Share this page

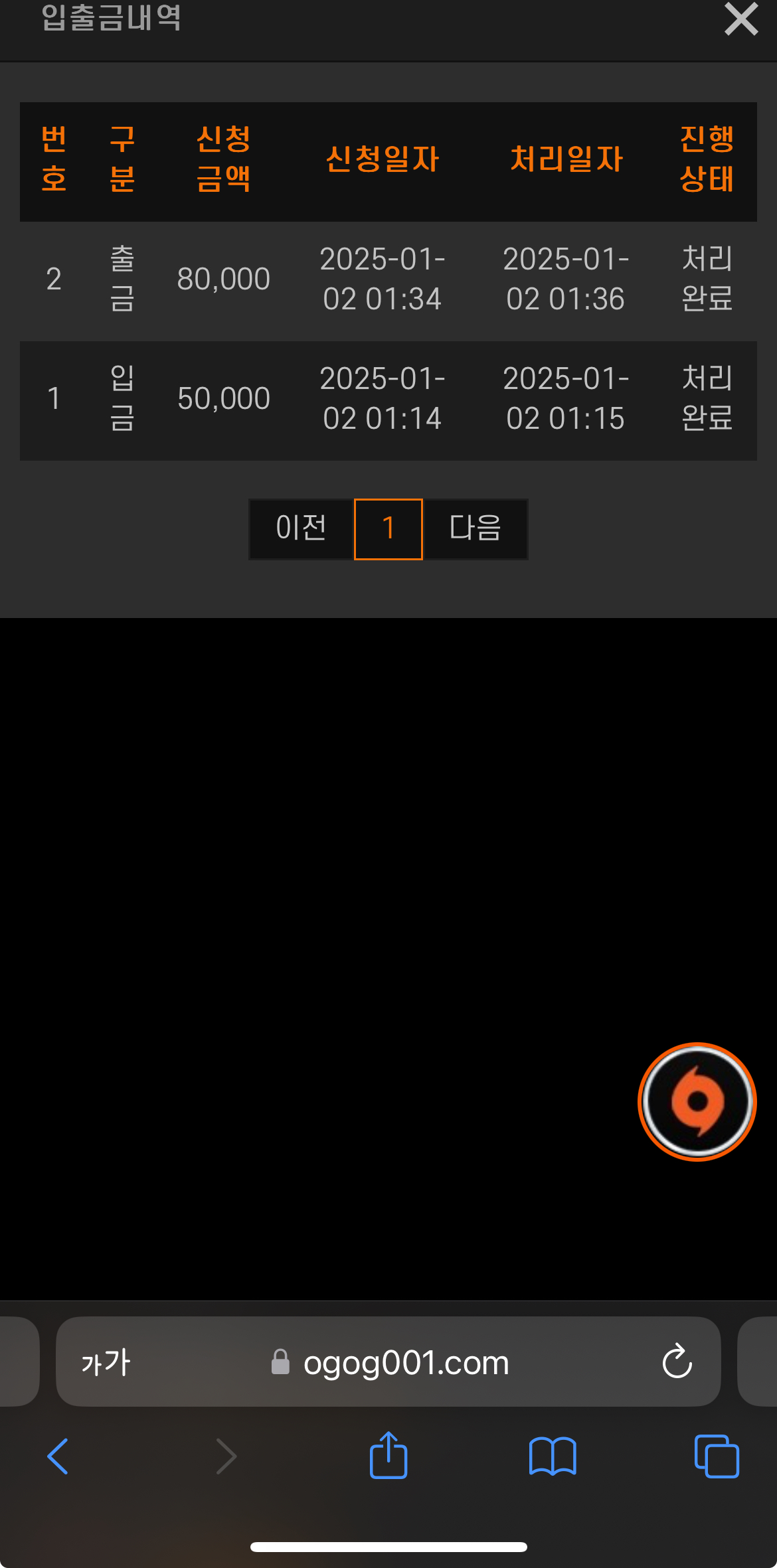pos(388,1455)
